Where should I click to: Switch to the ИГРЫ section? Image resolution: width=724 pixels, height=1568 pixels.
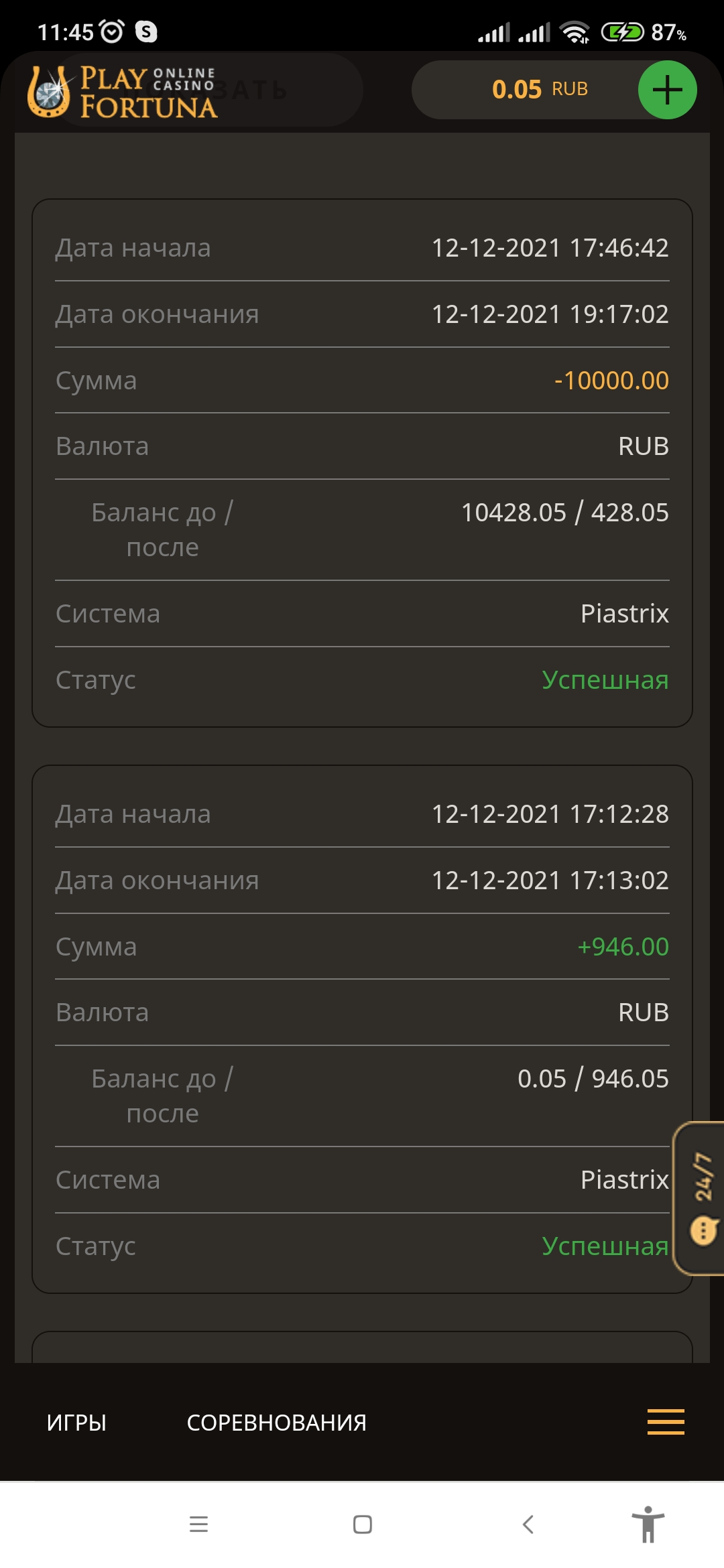tap(76, 1422)
